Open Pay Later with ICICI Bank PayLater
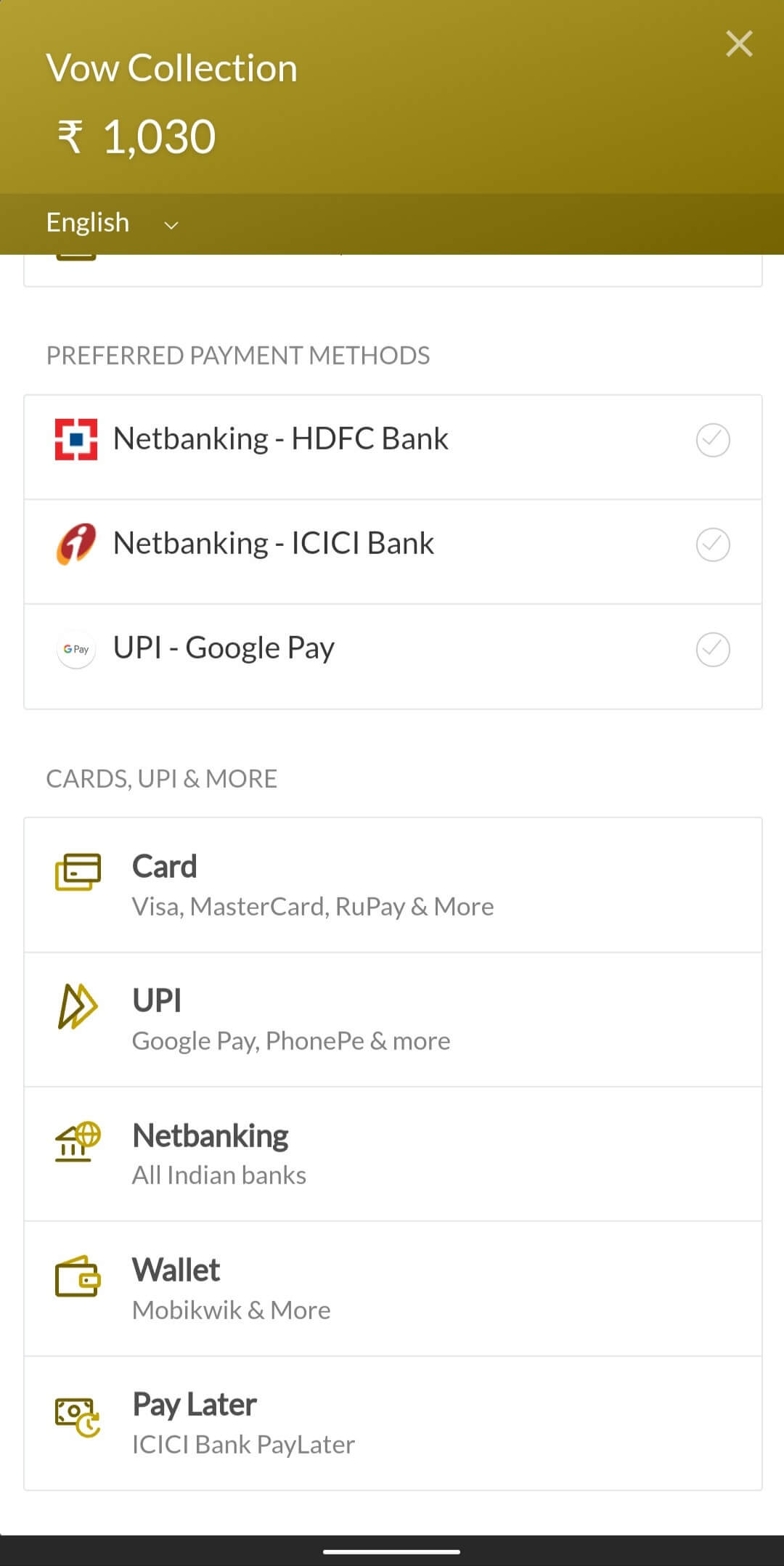784x1566 pixels. point(392,1423)
